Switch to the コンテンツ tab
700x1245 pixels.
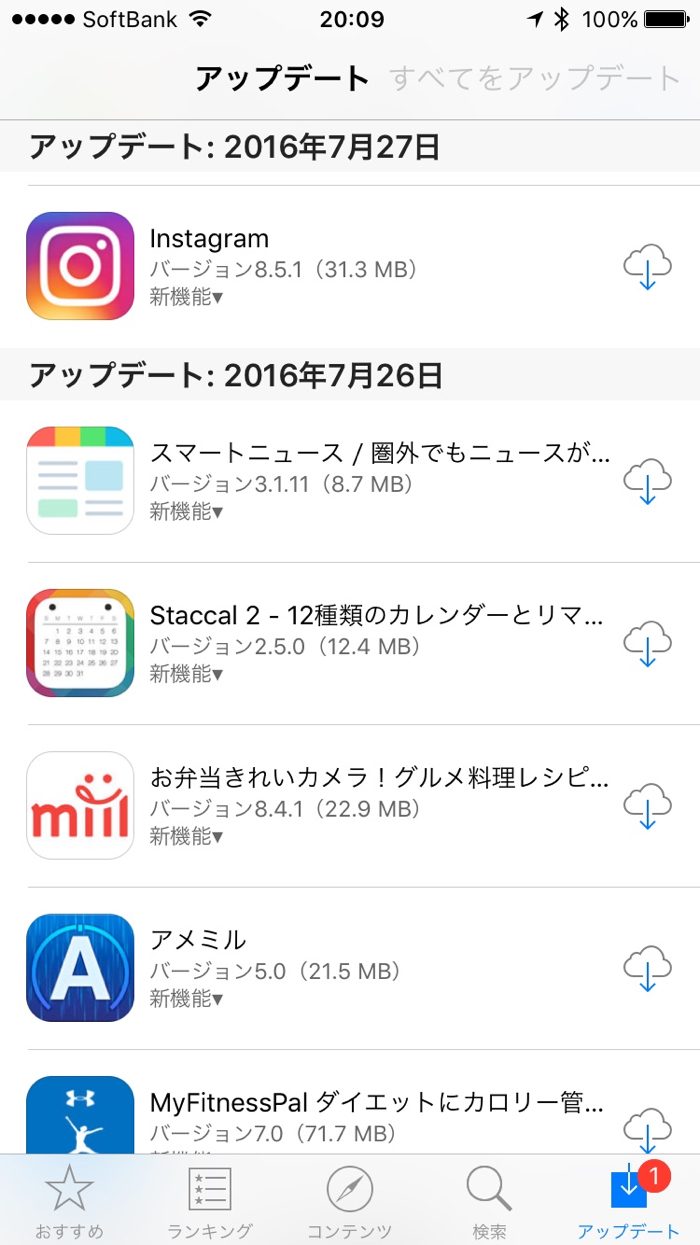click(350, 1201)
